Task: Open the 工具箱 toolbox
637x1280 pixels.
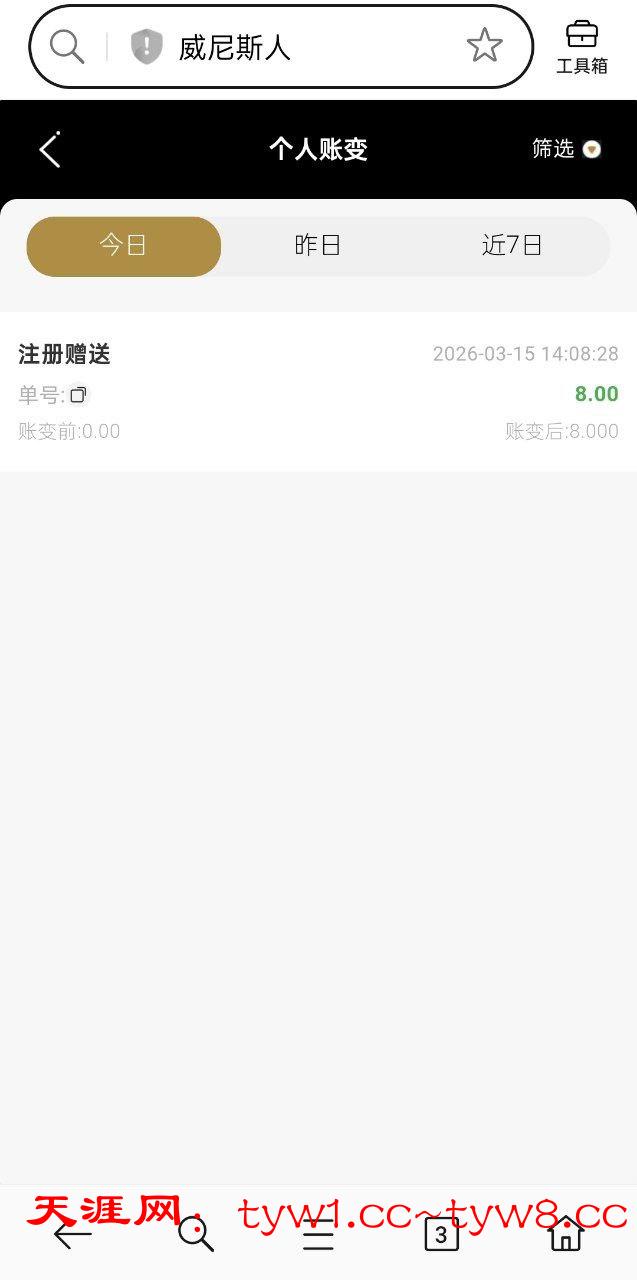Action: [x=582, y=47]
